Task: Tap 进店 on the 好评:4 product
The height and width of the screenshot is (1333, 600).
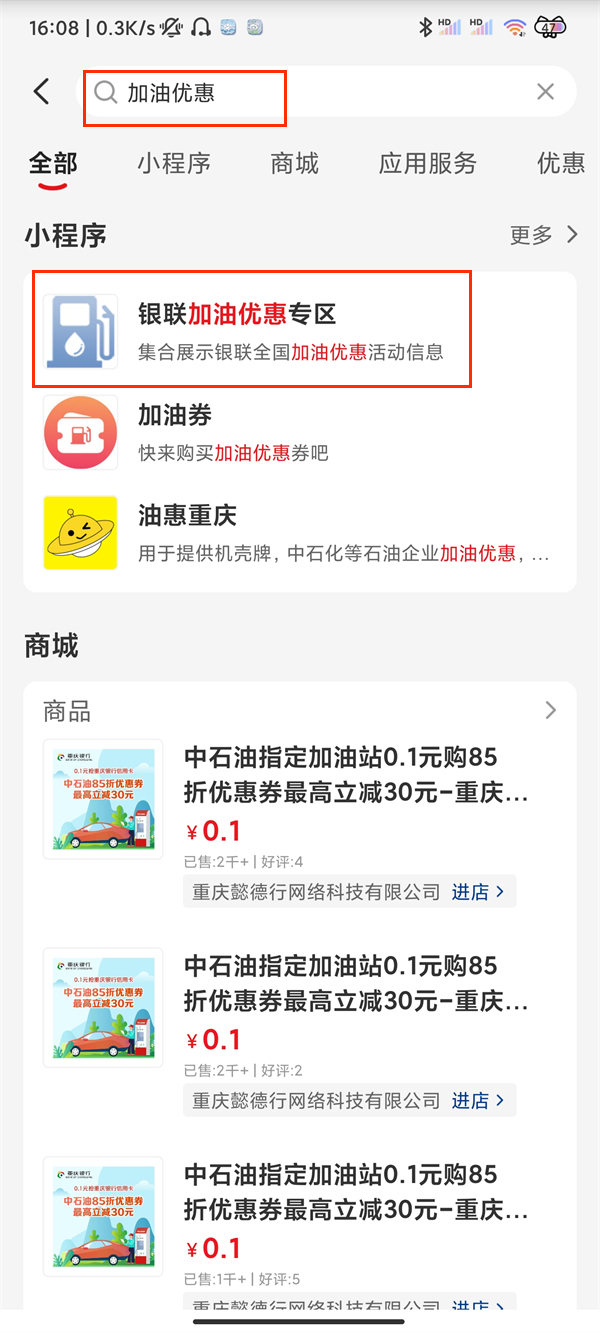Action: coord(478,891)
